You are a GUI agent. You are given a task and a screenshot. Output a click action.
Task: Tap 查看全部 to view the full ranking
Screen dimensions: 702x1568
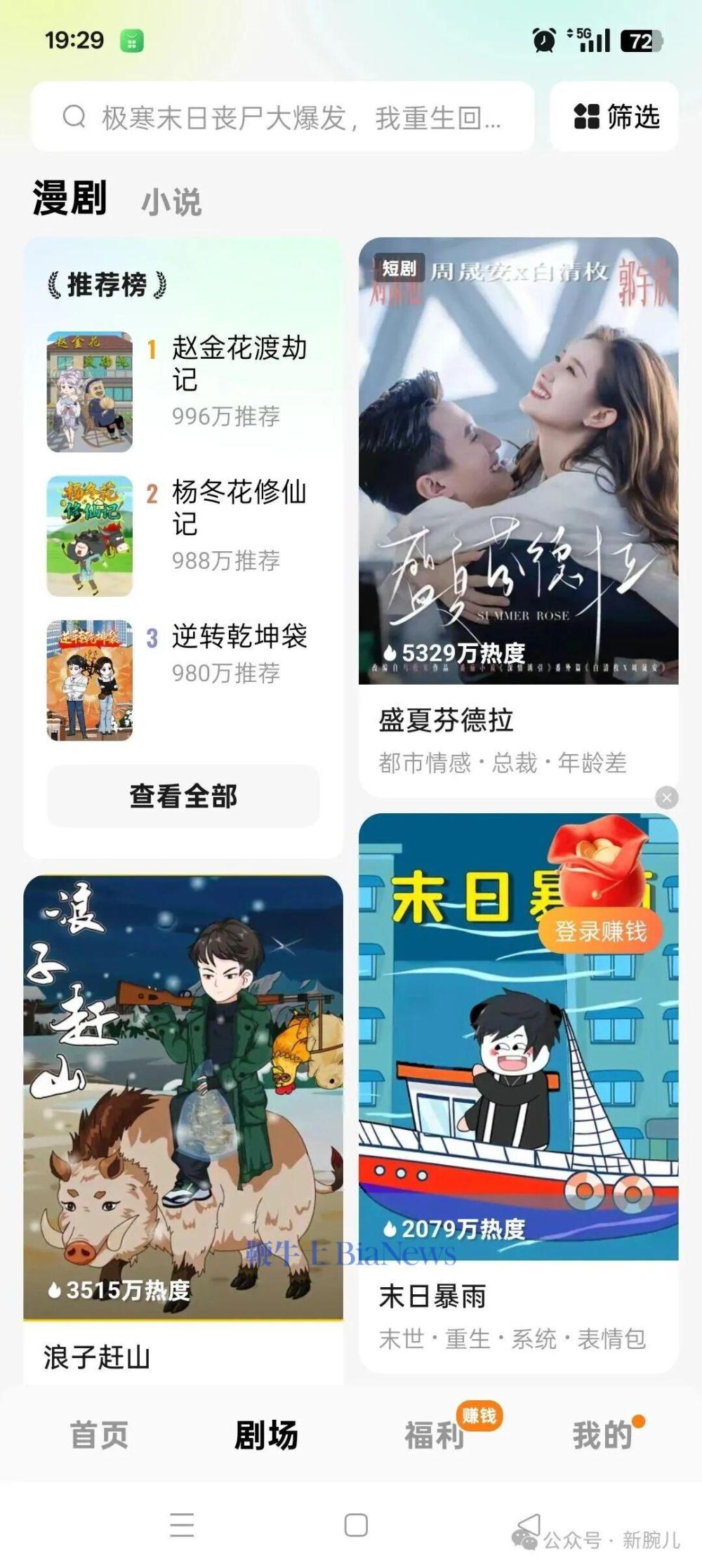click(183, 796)
